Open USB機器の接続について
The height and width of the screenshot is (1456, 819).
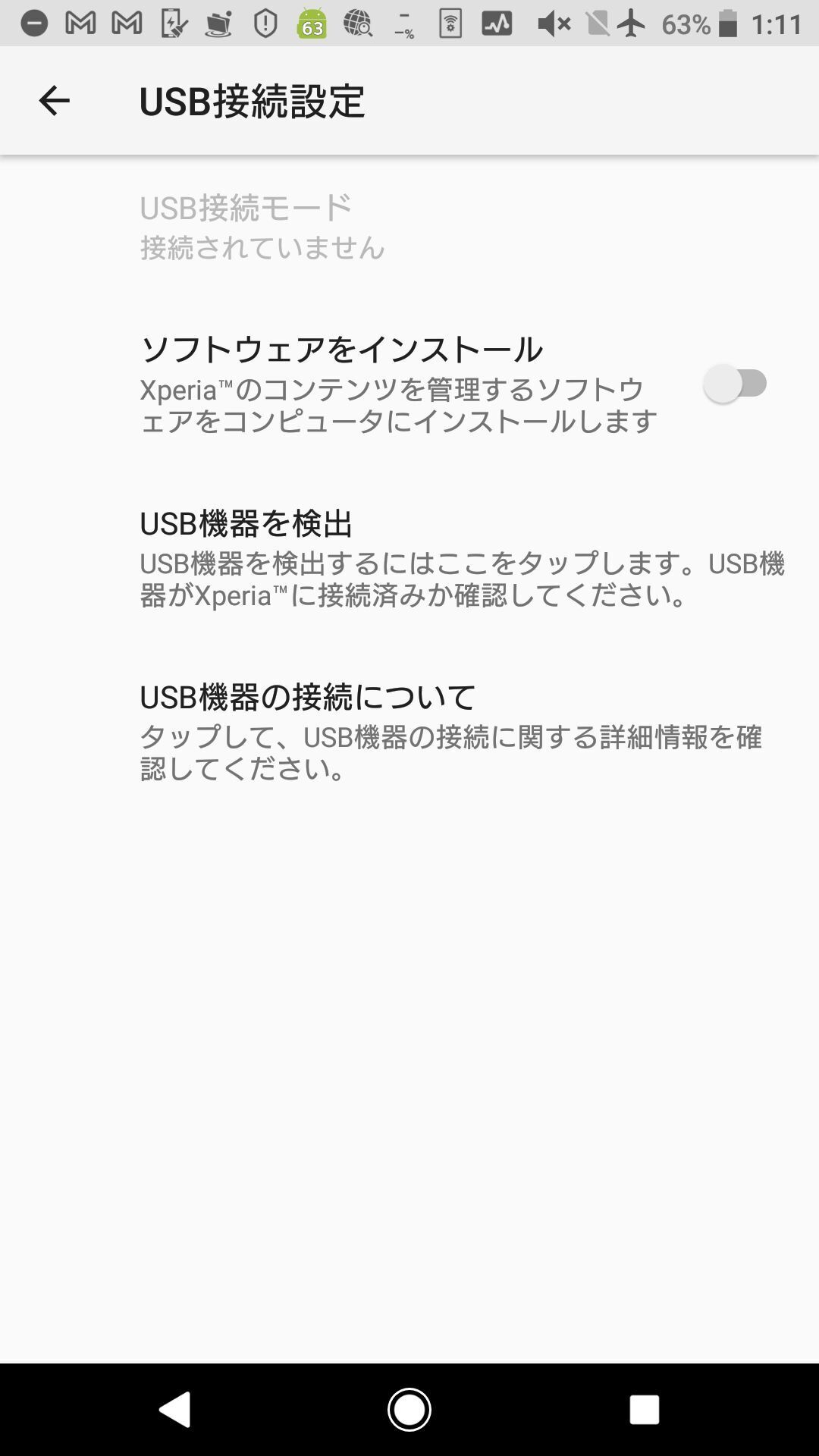(x=409, y=732)
